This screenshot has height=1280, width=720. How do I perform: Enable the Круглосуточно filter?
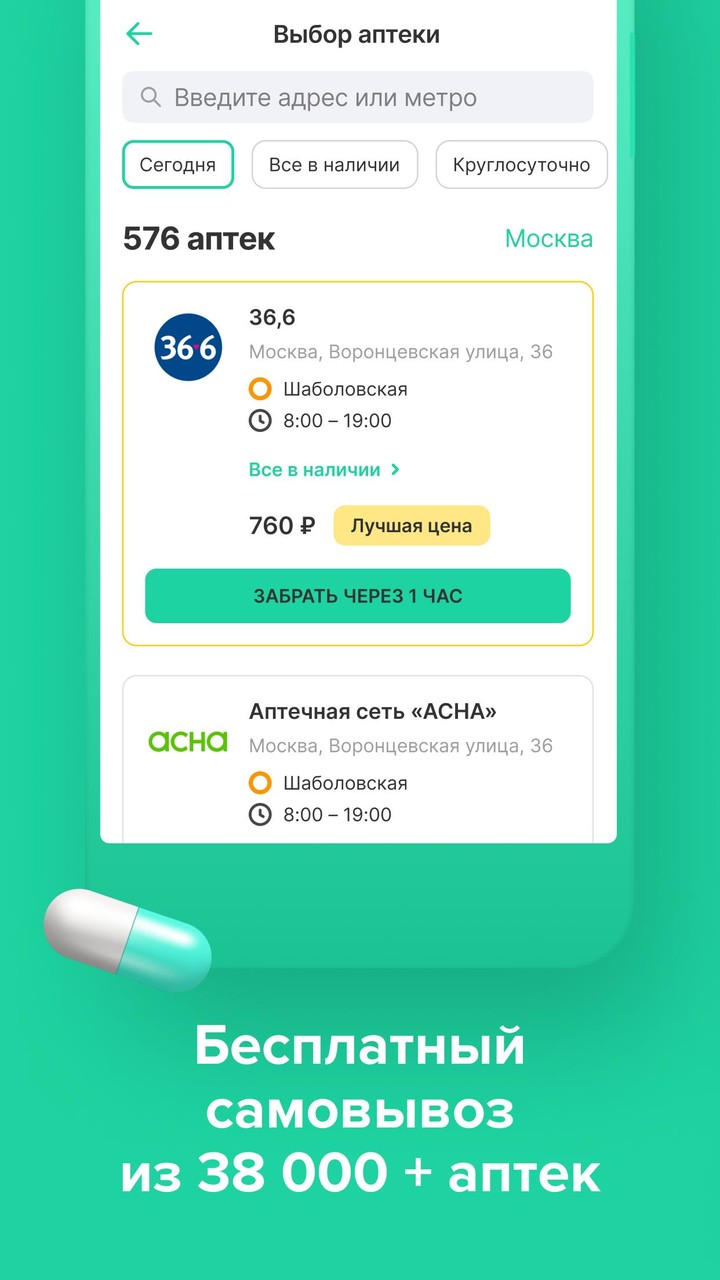click(521, 164)
